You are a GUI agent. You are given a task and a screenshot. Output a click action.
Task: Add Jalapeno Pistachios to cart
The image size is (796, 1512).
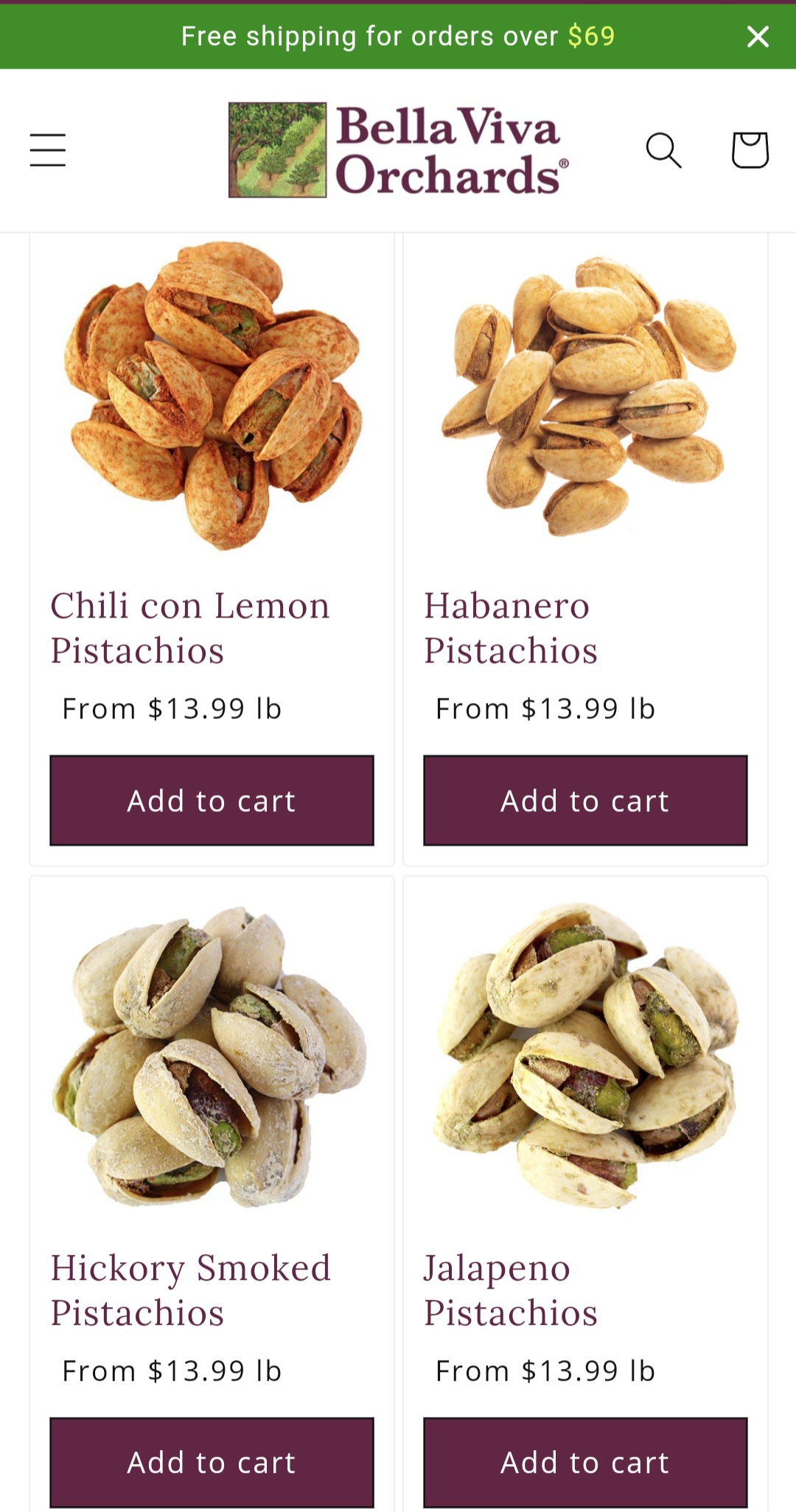tap(585, 1462)
